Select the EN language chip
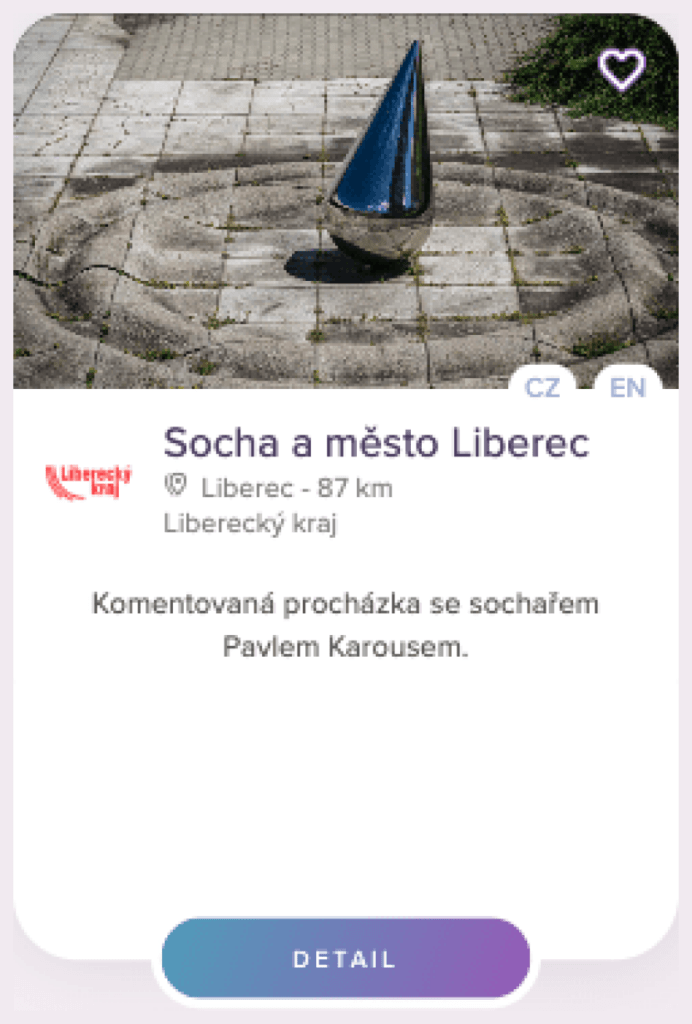The width and height of the screenshot is (692, 1024). (x=627, y=388)
